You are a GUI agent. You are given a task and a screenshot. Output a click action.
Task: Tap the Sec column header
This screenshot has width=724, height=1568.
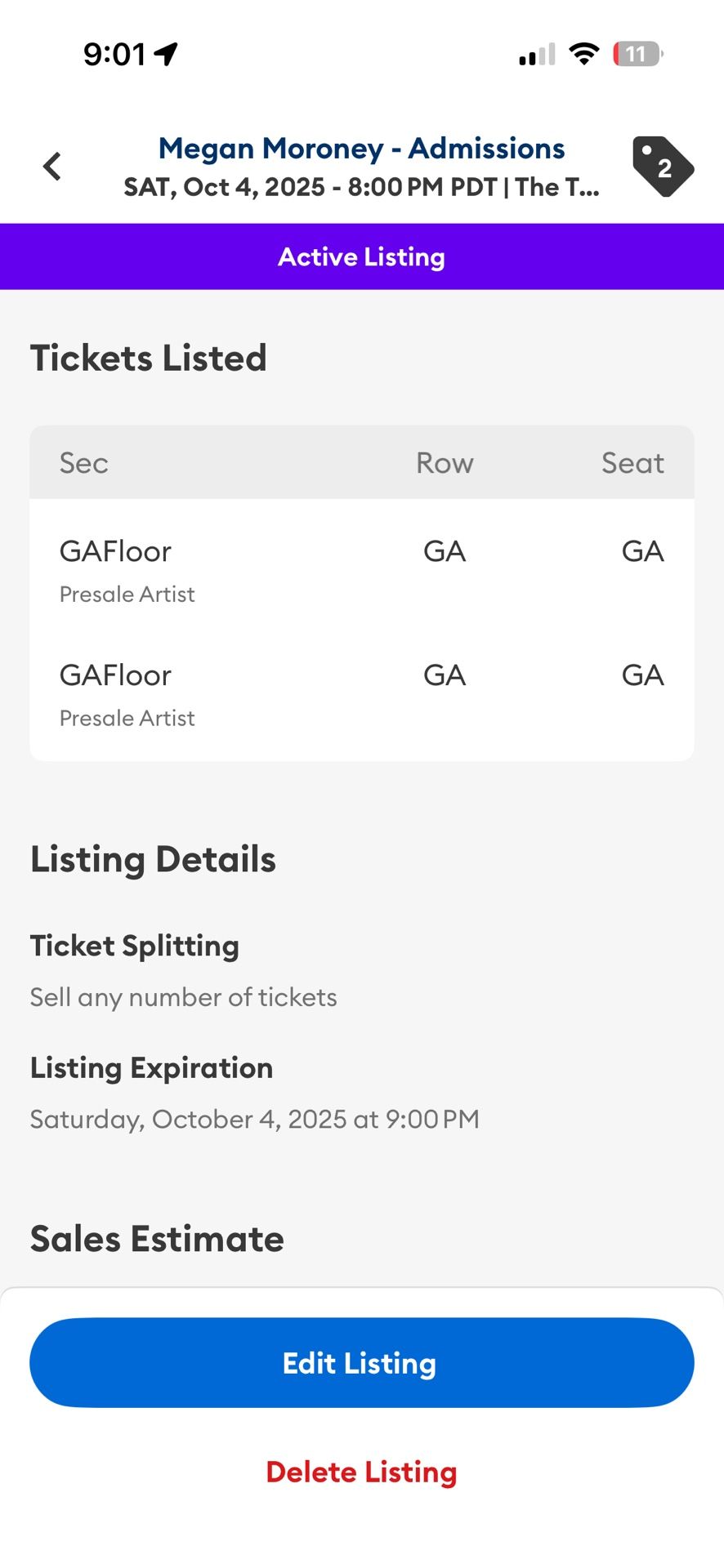tap(83, 462)
